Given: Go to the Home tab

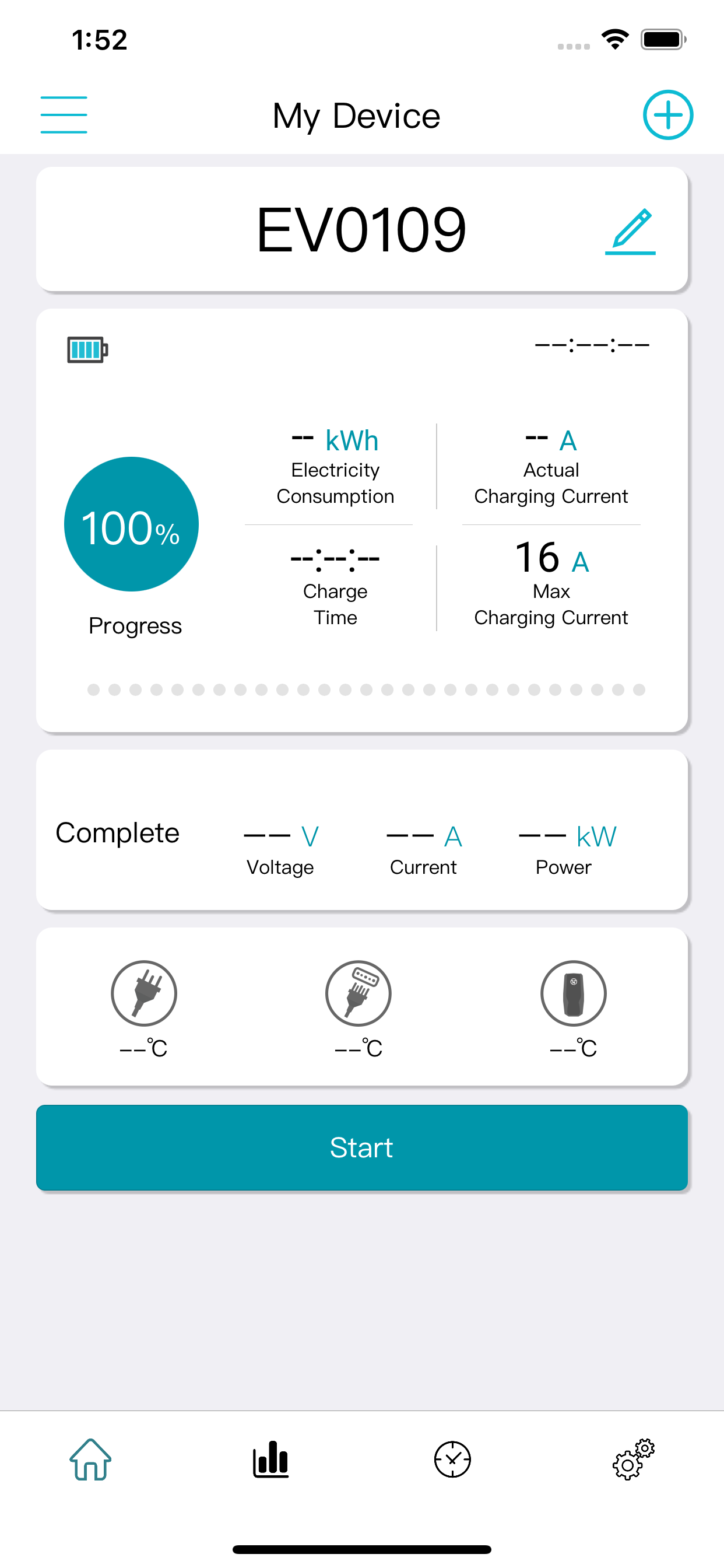Looking at the screenshot, I should [91, 1459].
